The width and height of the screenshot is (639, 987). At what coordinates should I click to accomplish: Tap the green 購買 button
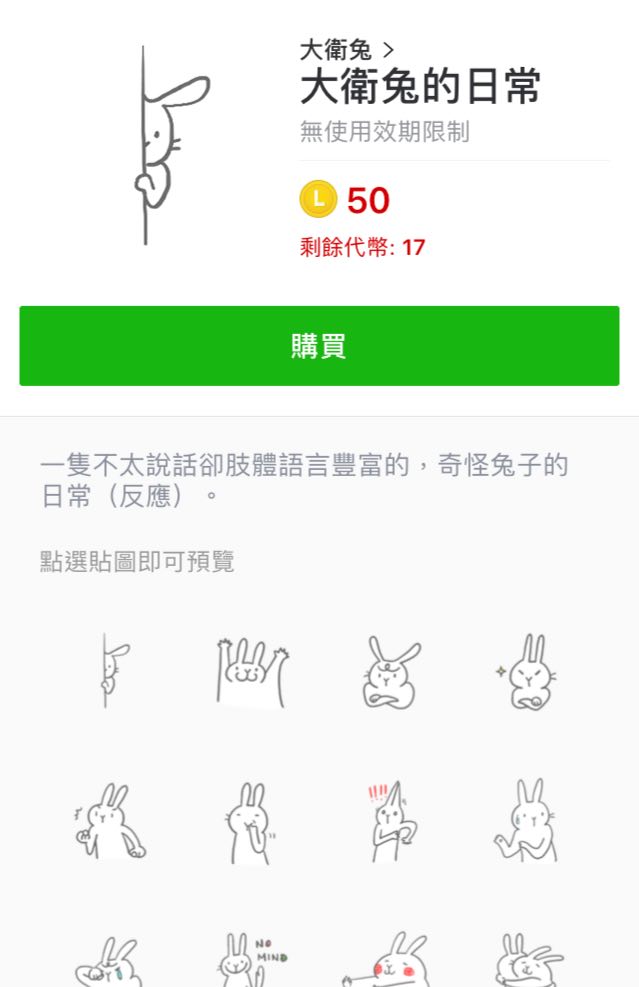click(319, 346)
